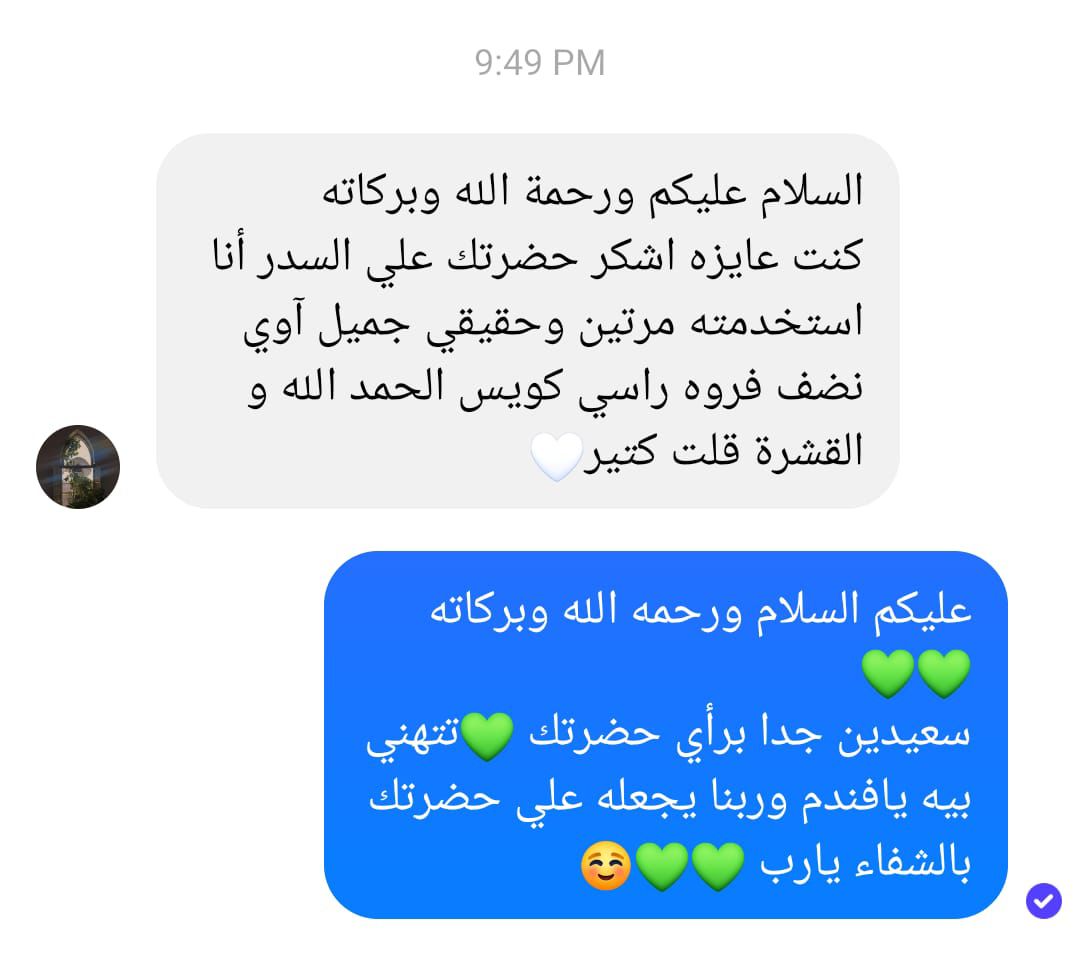Open the sender's profile picture avatar

(78, 467)
